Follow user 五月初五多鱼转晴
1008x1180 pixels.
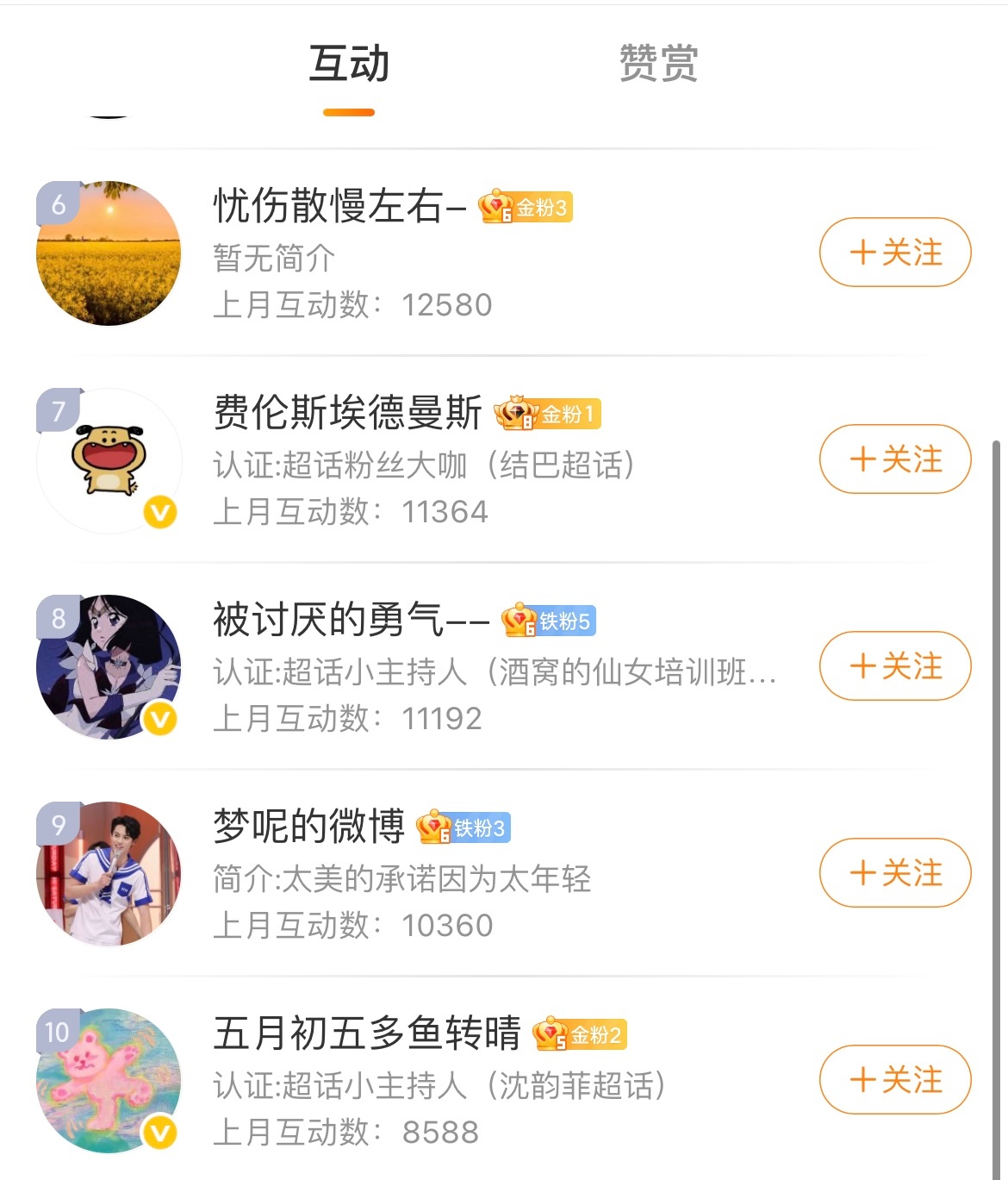point(894,1080)
